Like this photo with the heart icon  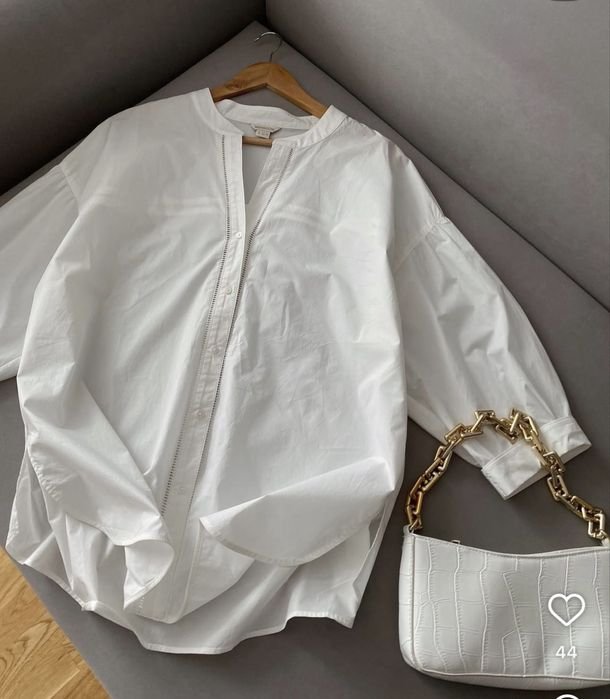566,610
